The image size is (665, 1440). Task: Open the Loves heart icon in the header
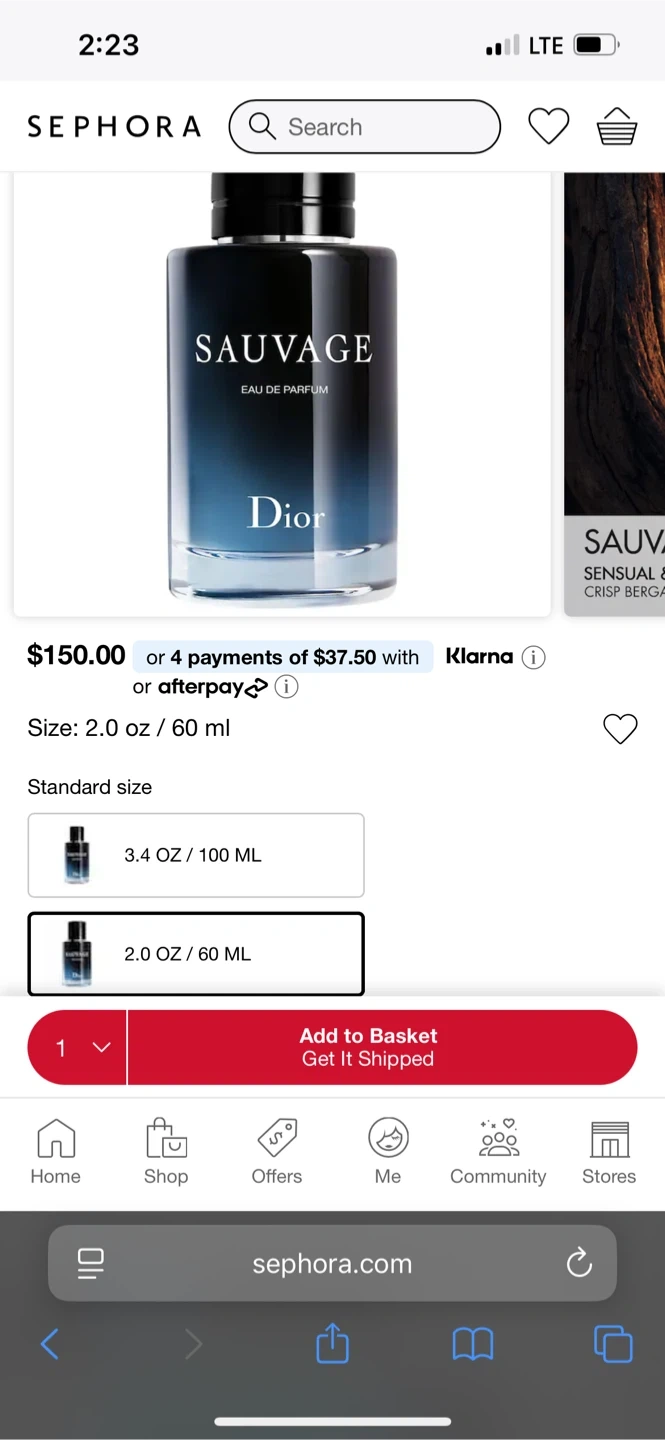tap(548, 127)
